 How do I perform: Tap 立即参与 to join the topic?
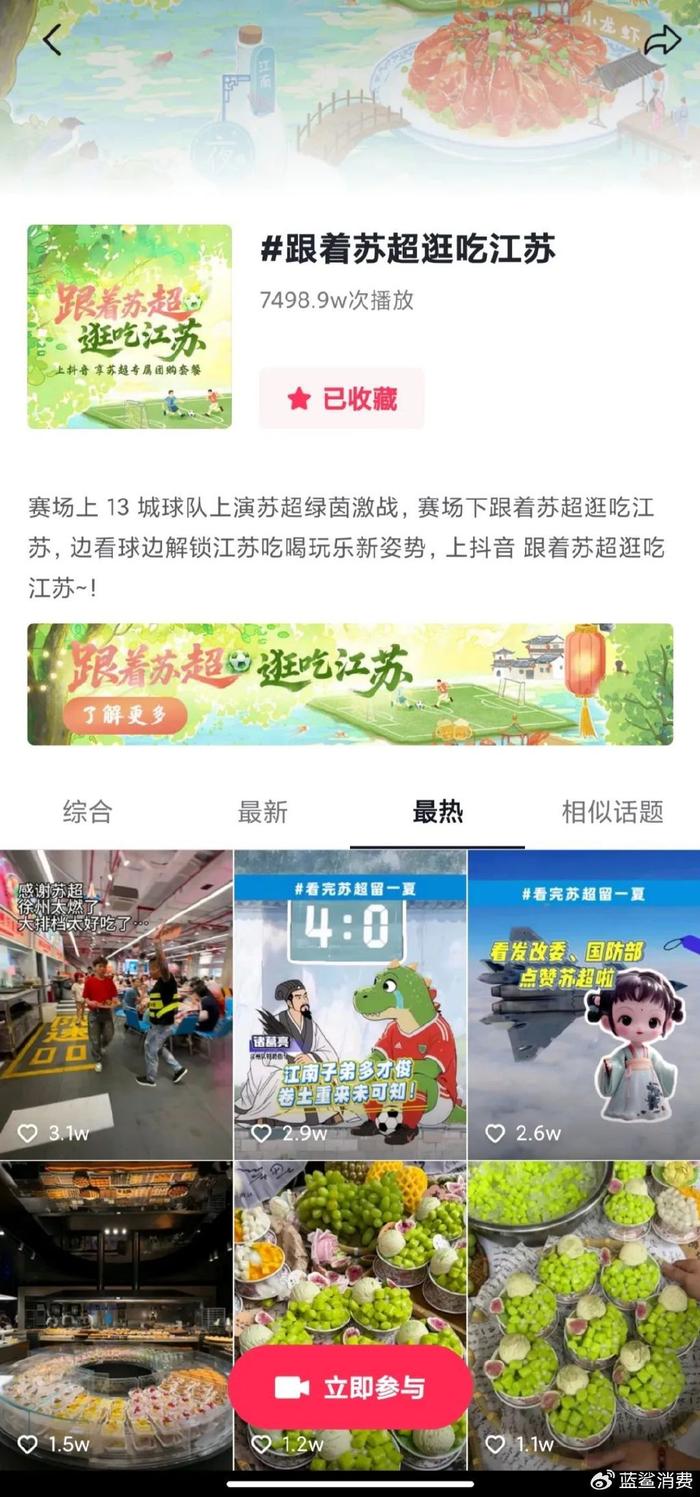tap(350, 1387)
